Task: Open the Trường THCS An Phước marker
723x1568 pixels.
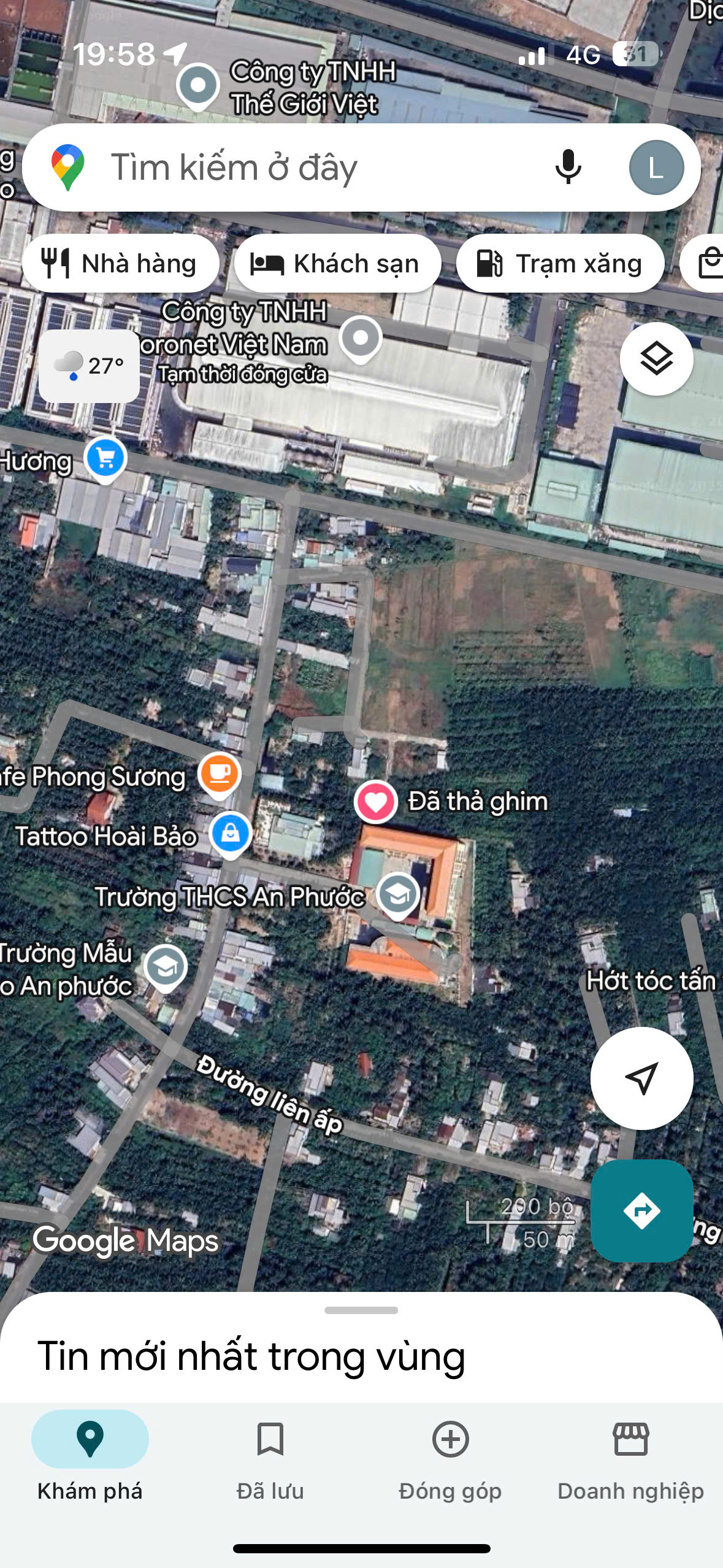Action: pos(398,896)
